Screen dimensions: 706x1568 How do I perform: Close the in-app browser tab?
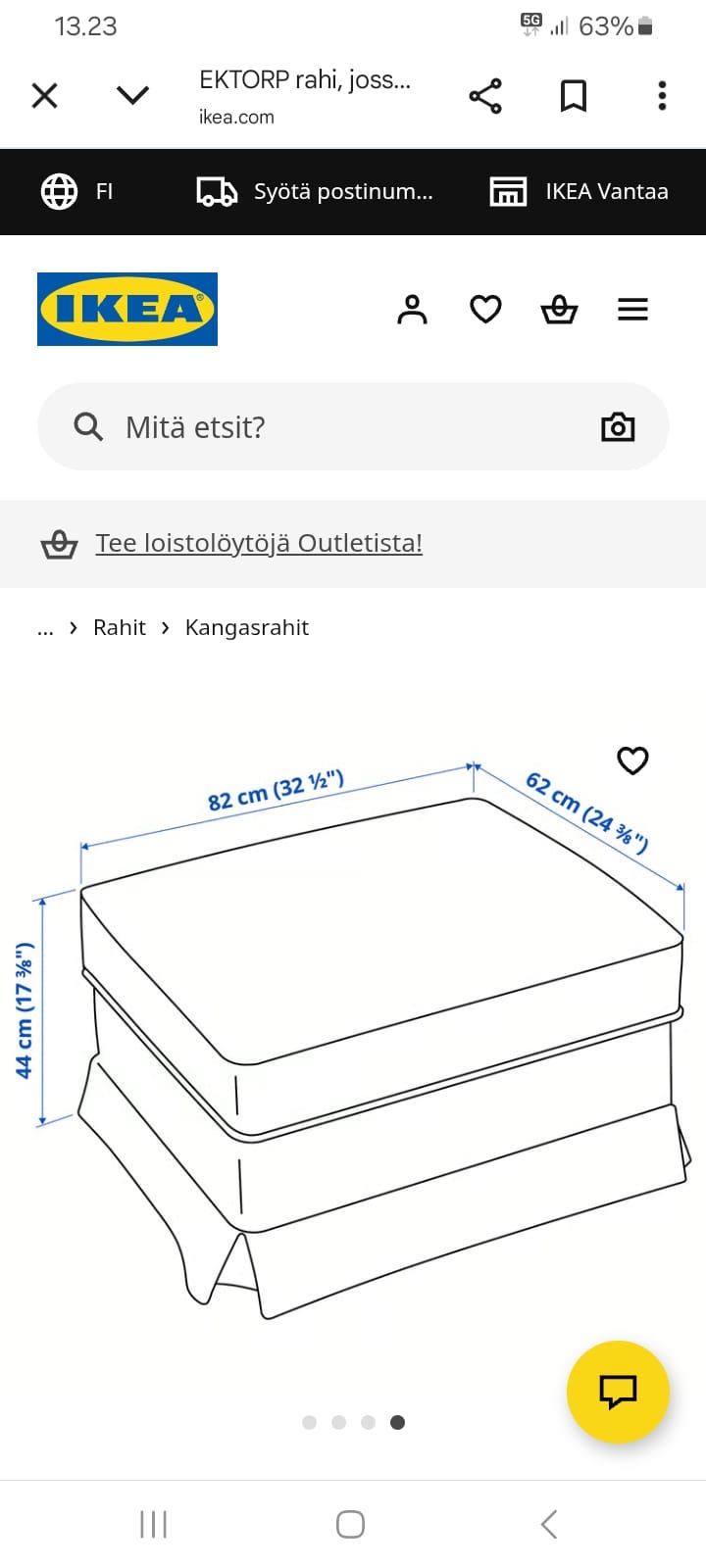45,95
